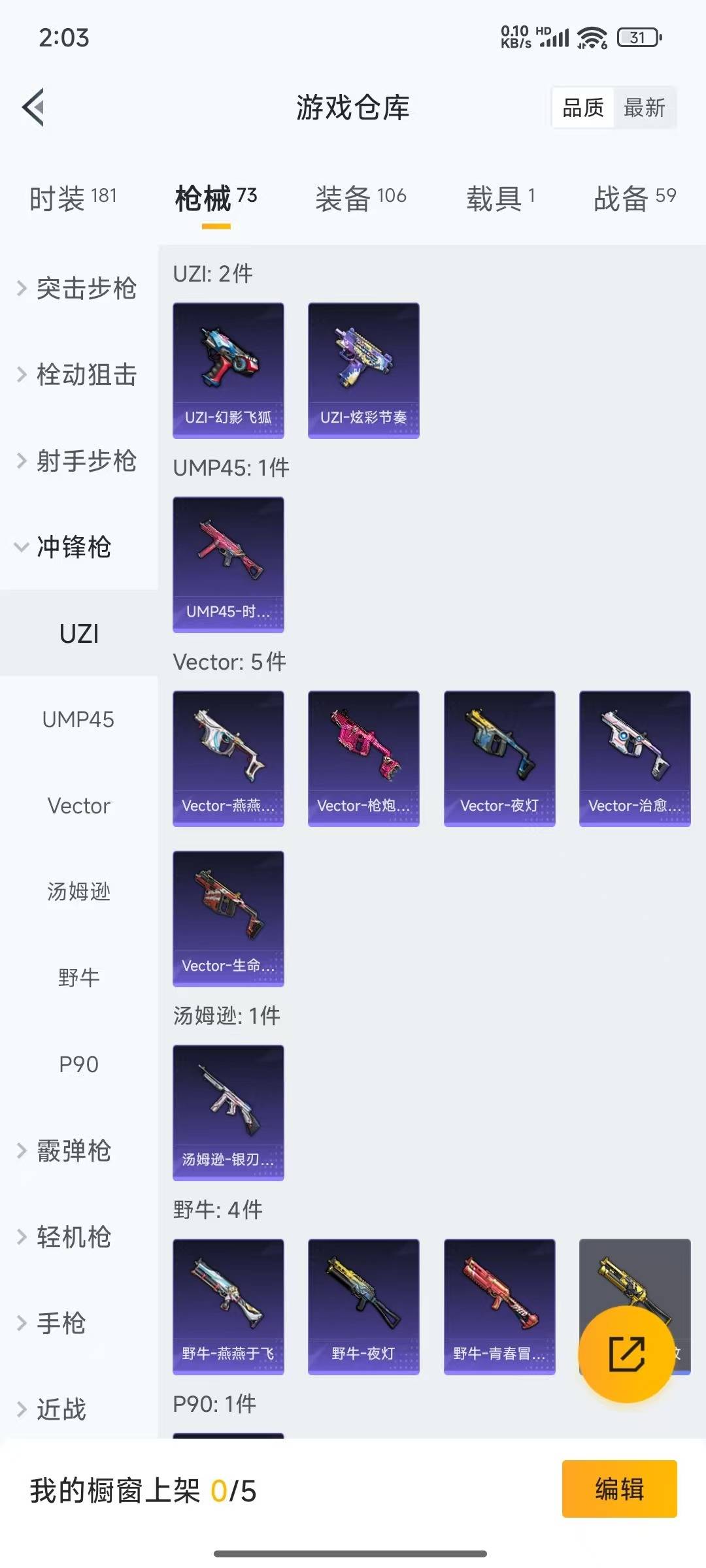Sort by 最新
This screenshot has width=706, height=1568.
[644, 108]
